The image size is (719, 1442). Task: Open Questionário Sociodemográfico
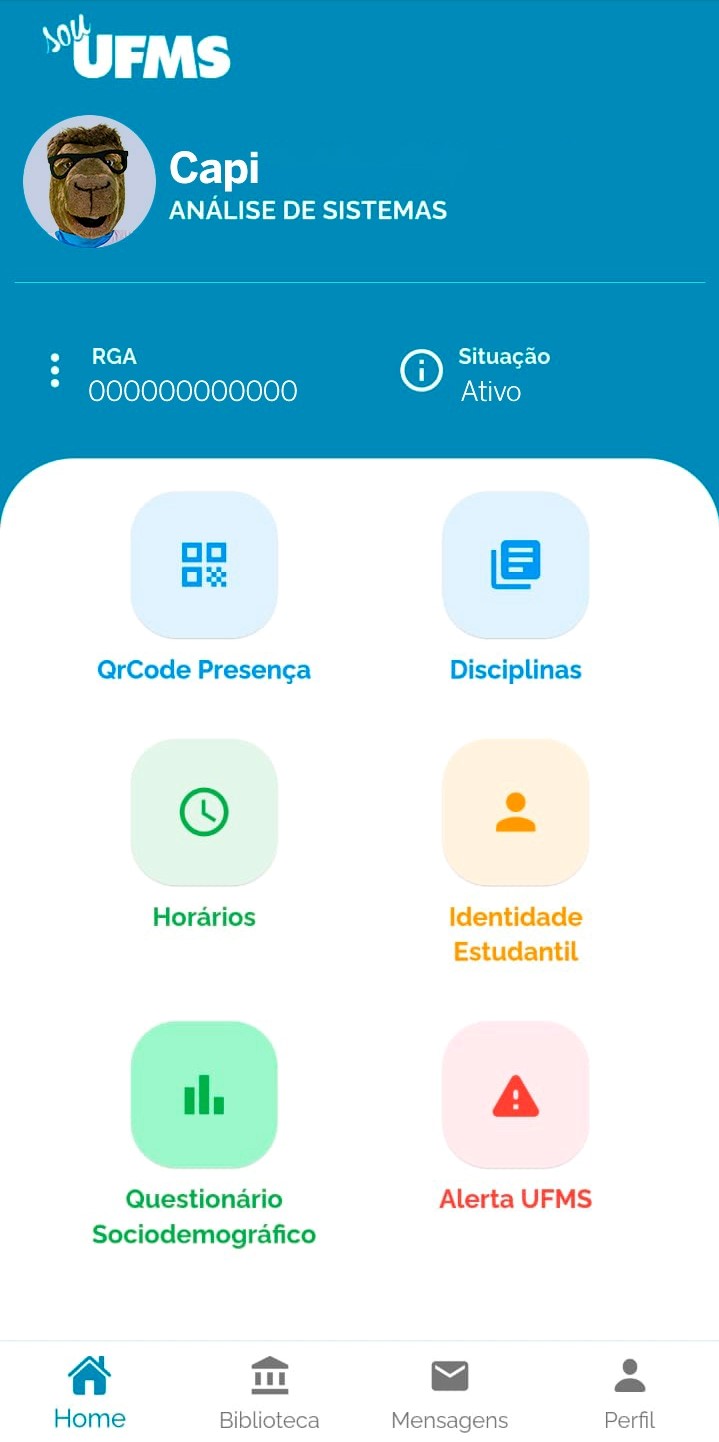tap(204, 1094)
